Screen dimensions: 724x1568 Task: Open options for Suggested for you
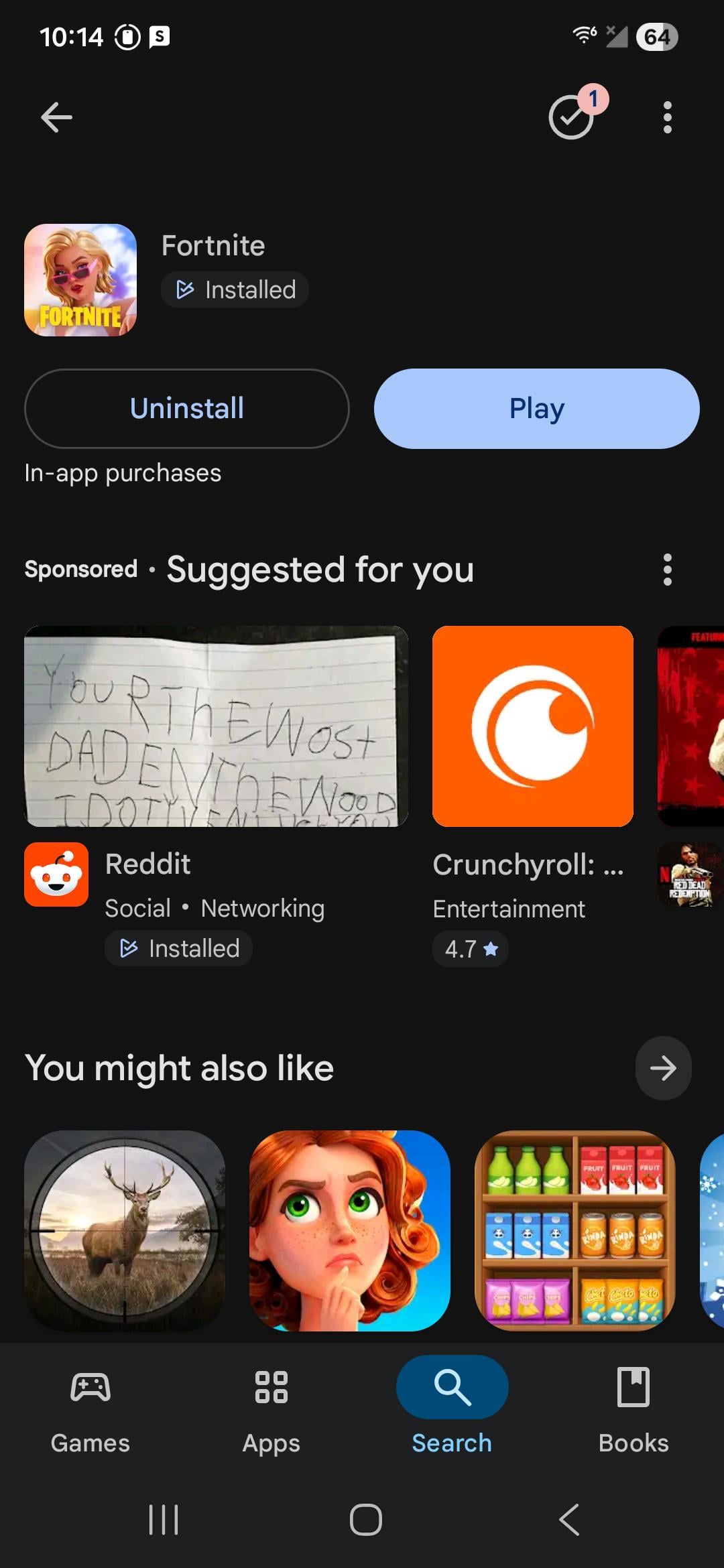click(667, 570)
